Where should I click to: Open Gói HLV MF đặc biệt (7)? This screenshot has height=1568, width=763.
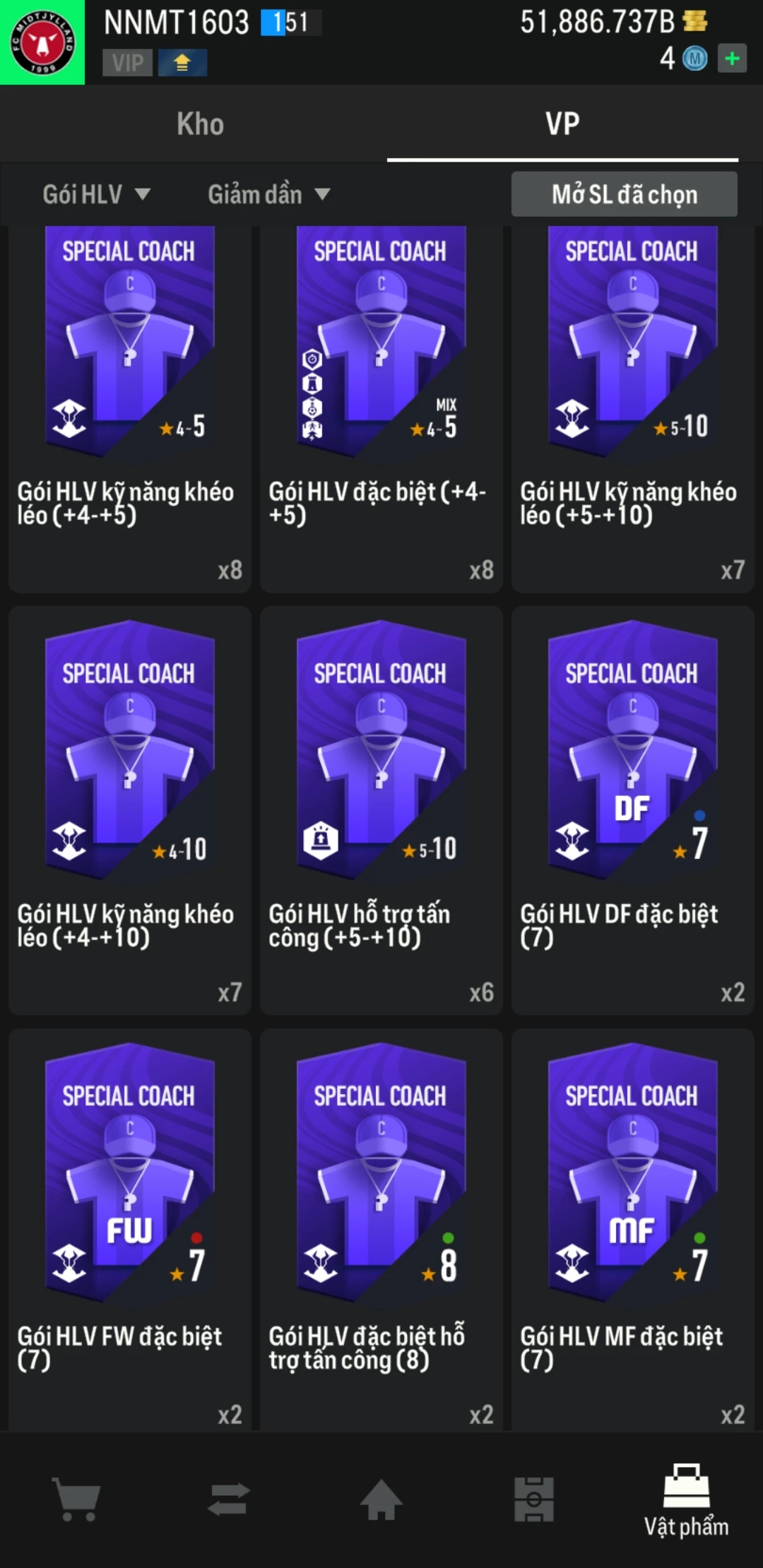click(633, 1230)
